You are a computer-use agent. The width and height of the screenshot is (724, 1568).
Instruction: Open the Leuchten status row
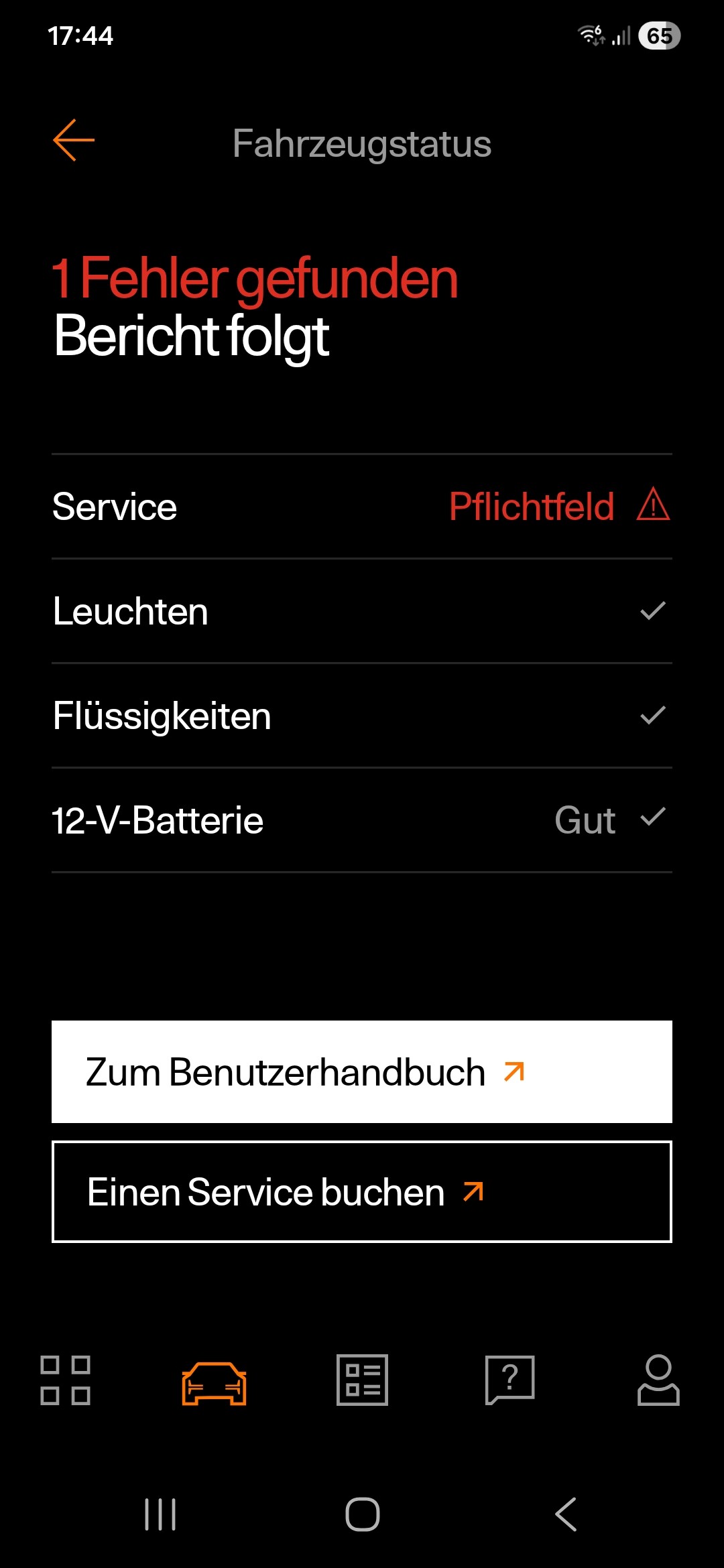click(362, 611)
